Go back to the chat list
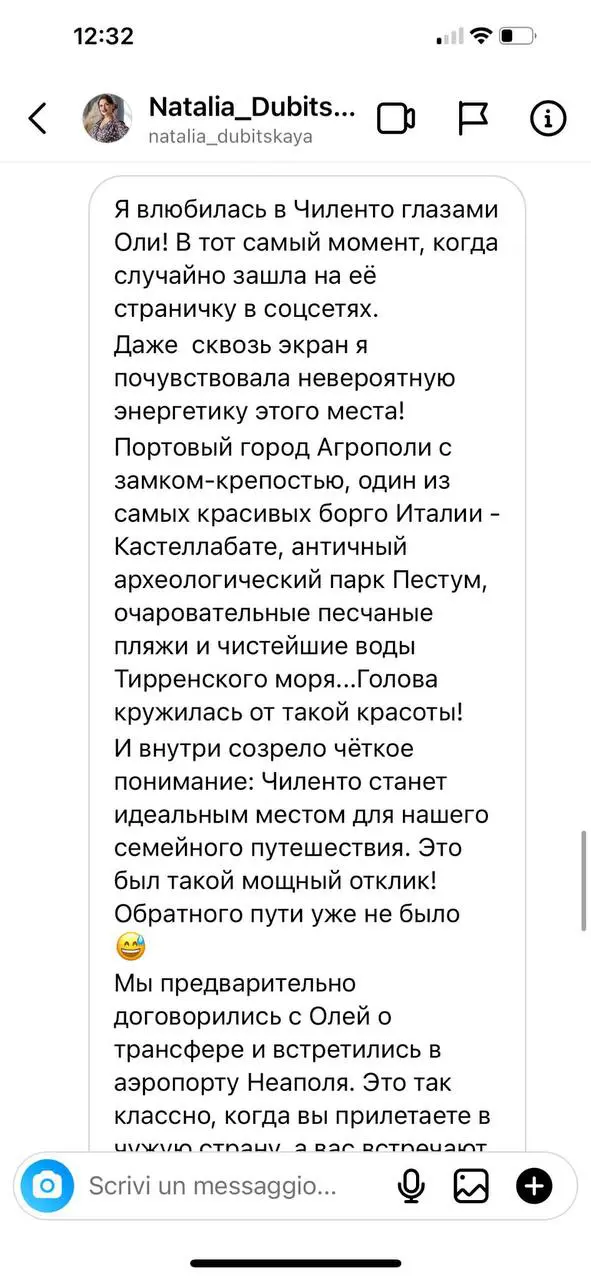 (x=37, y=119)
